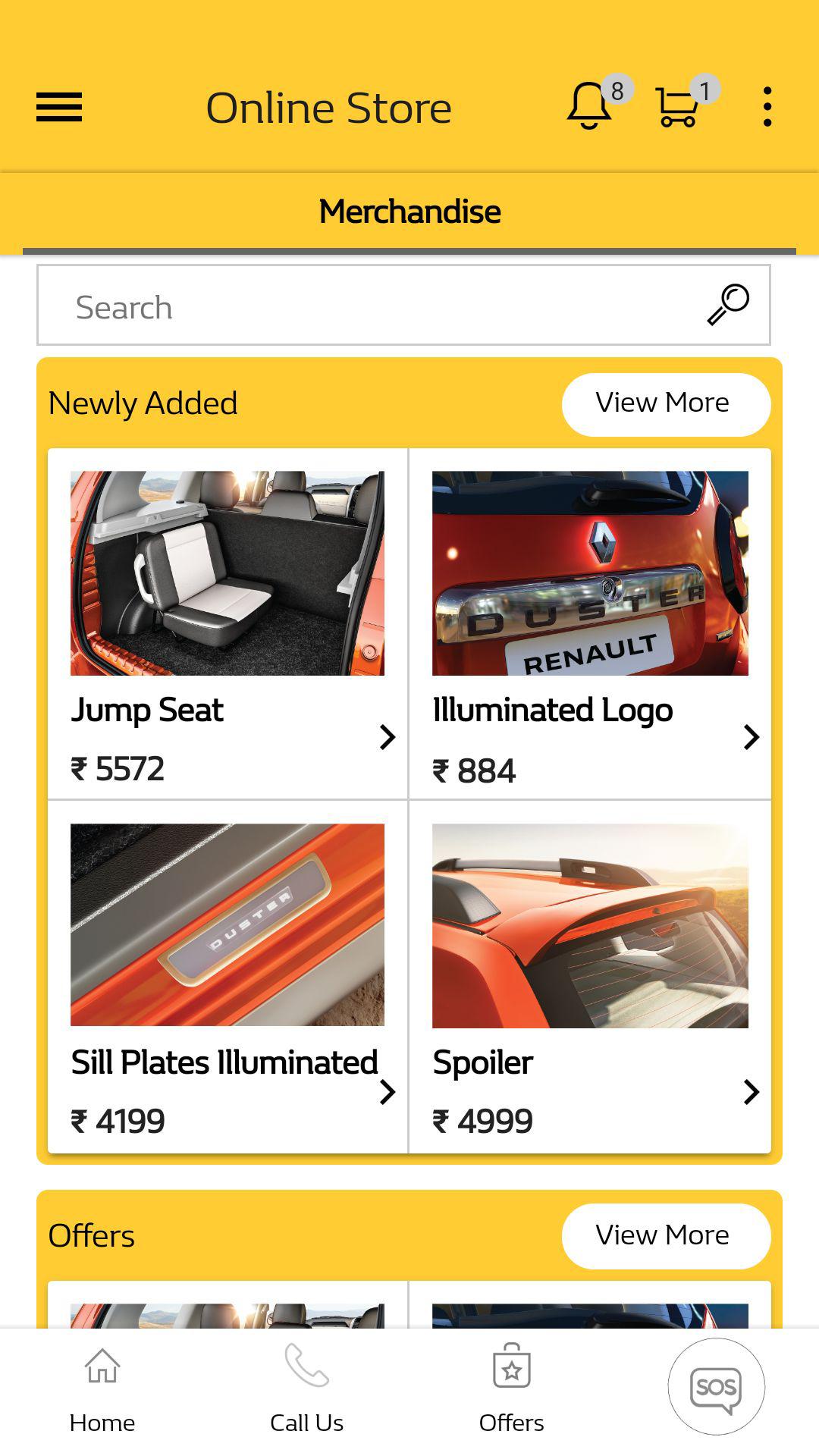View the shopping cart
Viewport: 819px width, 1456px height.
click(x=677, y=107)
